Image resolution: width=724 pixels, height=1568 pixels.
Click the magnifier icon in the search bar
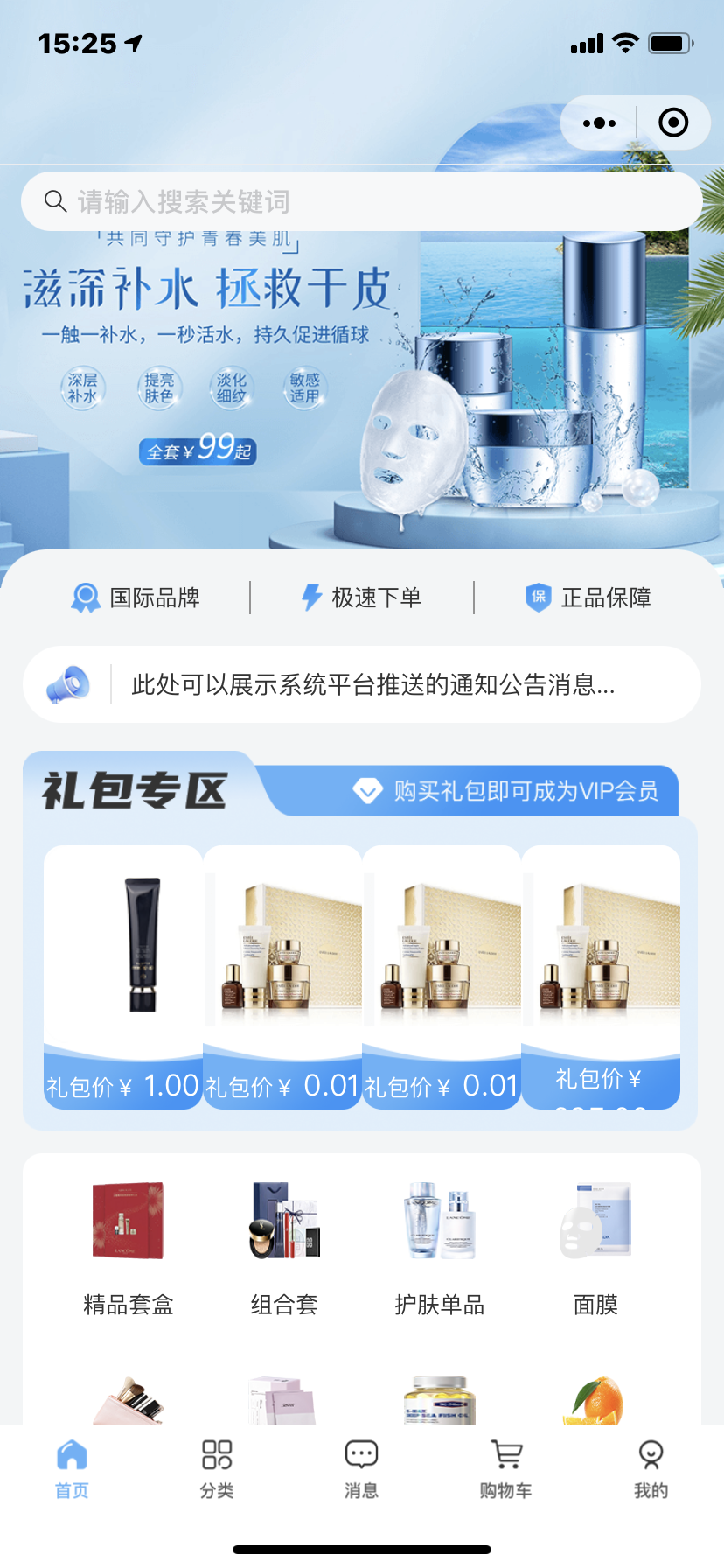click(55, 200)
